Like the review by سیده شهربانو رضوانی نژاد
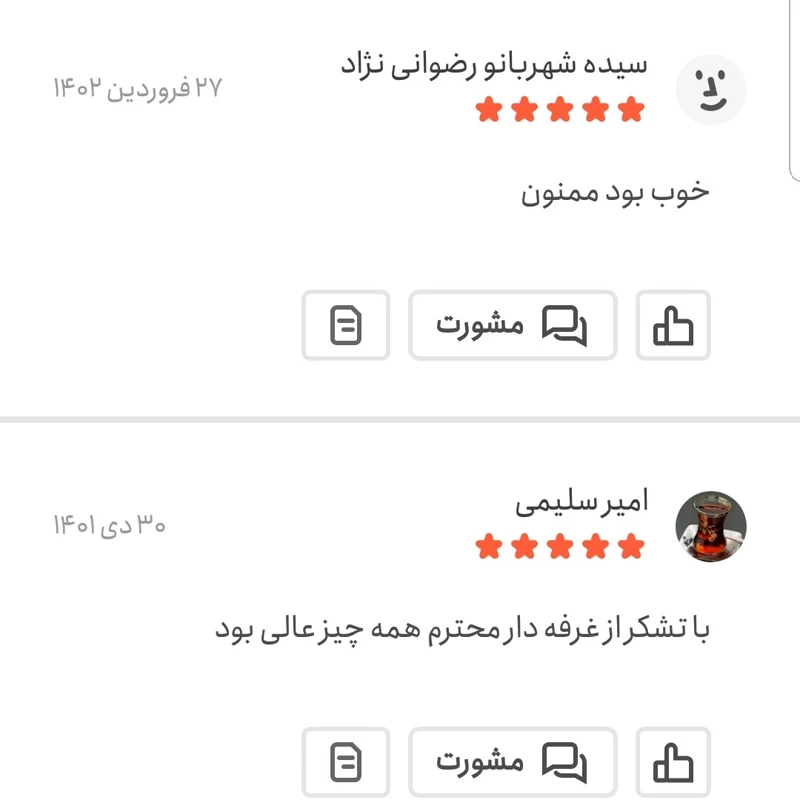 tap(673, 325)
